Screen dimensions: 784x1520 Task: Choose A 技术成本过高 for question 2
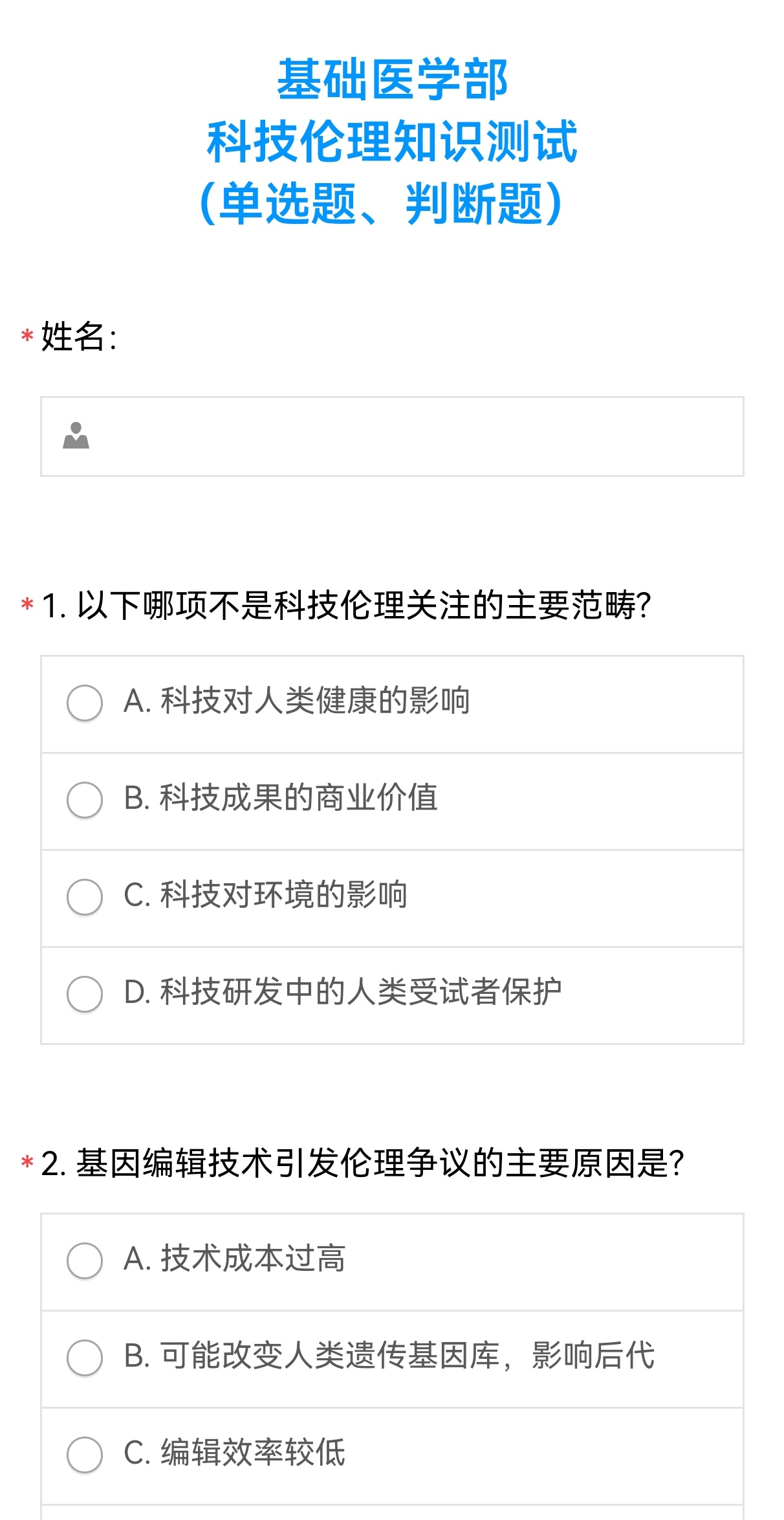point(392,1262)
